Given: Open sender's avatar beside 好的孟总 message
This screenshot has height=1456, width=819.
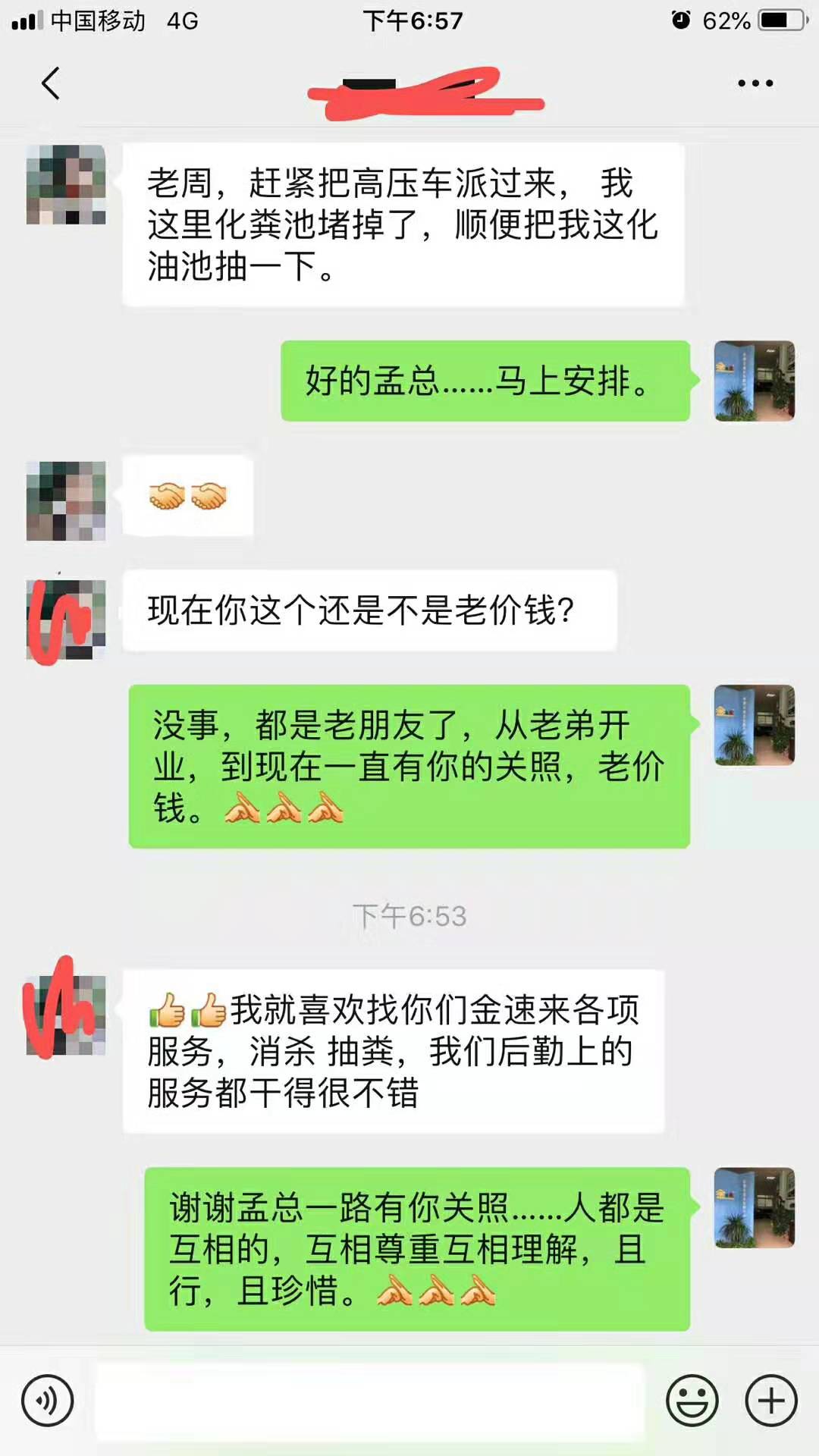Looking at the screenshot, I should [754, 381].
